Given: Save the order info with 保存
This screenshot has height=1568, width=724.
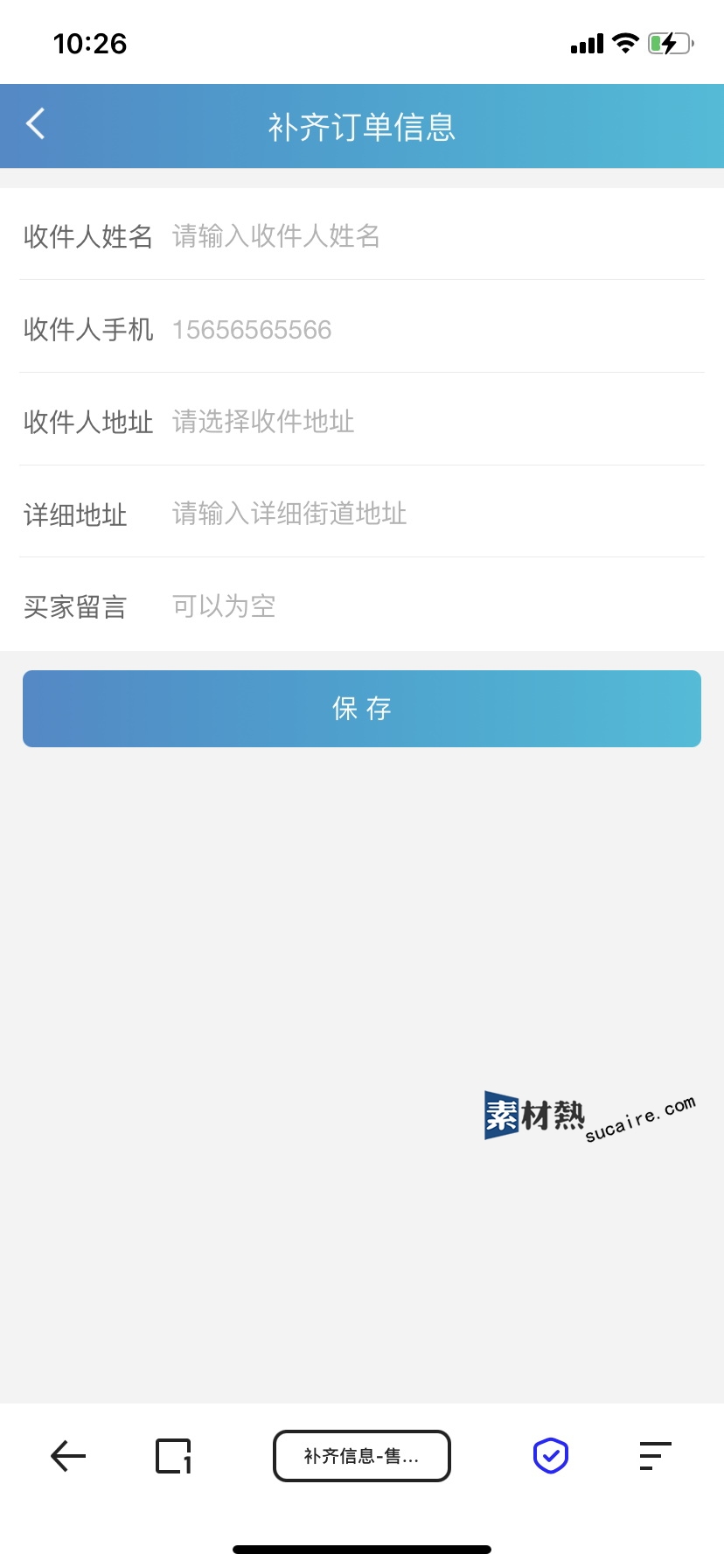Looking at the screenshot, I should point(362,709).
